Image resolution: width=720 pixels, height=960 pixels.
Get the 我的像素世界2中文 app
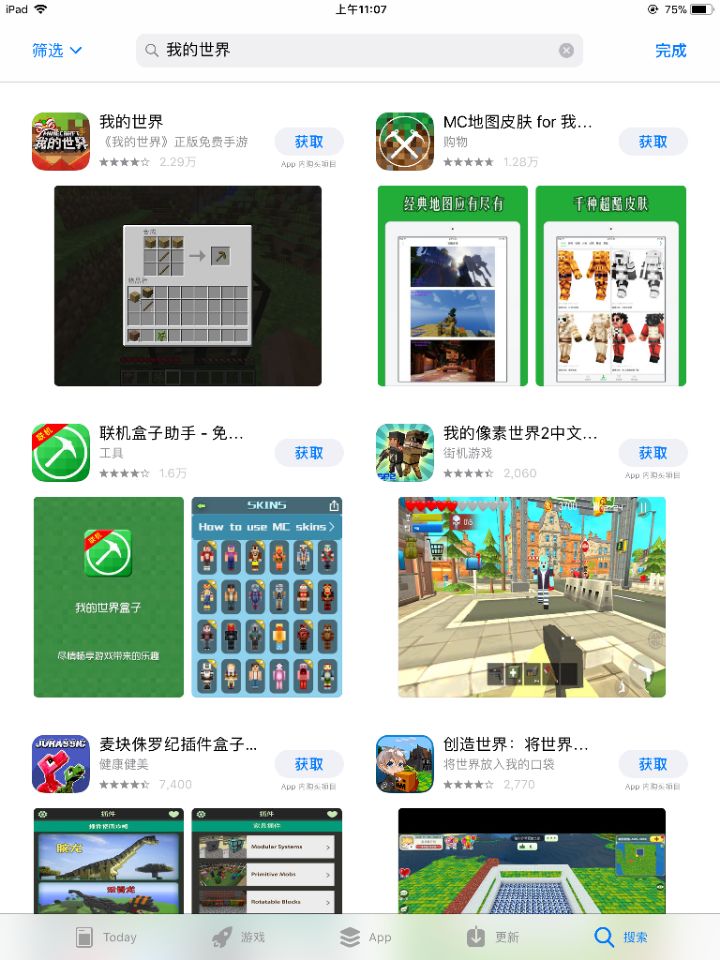pyautogui.click(x=653, y=453)
